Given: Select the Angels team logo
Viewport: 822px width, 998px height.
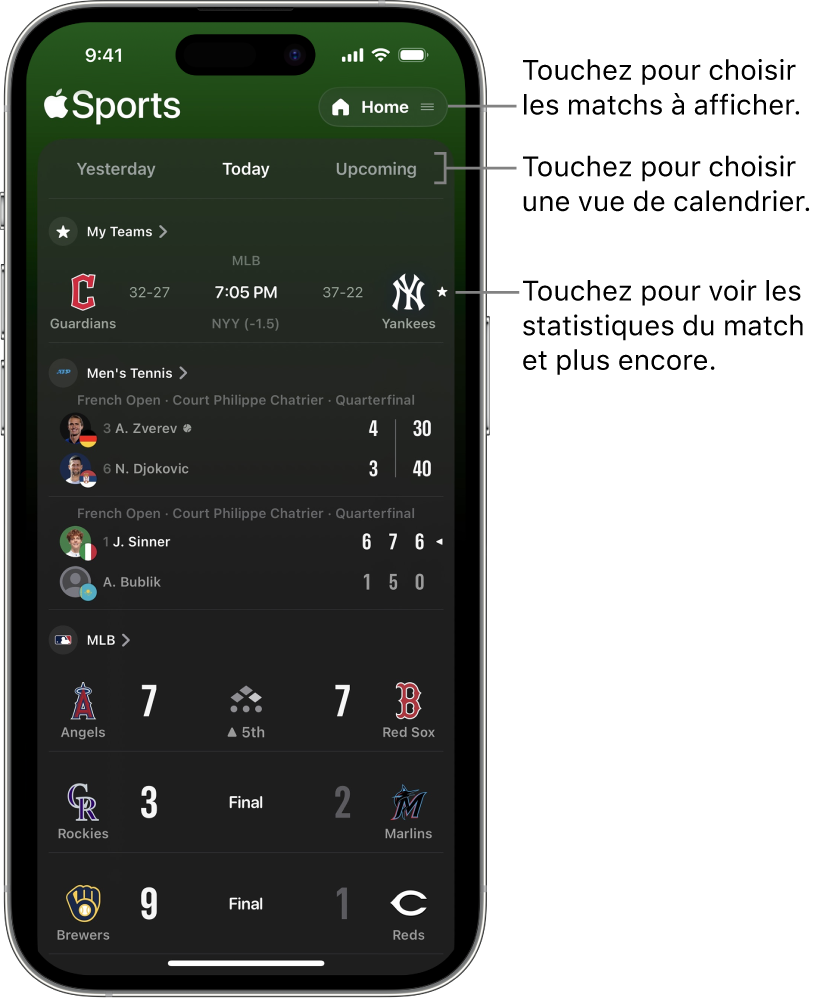Looking at the screenshot, I should [x=83, y=701].
